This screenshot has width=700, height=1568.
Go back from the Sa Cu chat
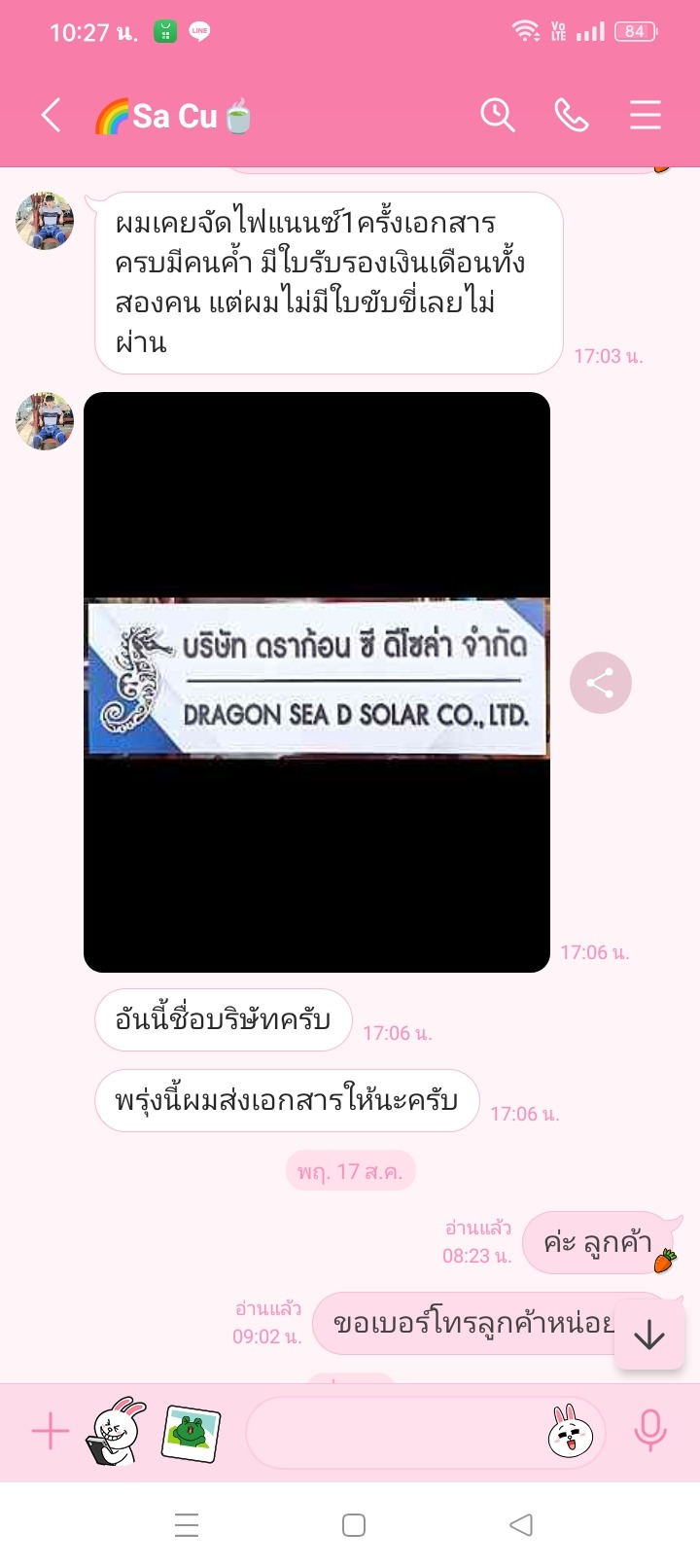[x=52, y=116]
